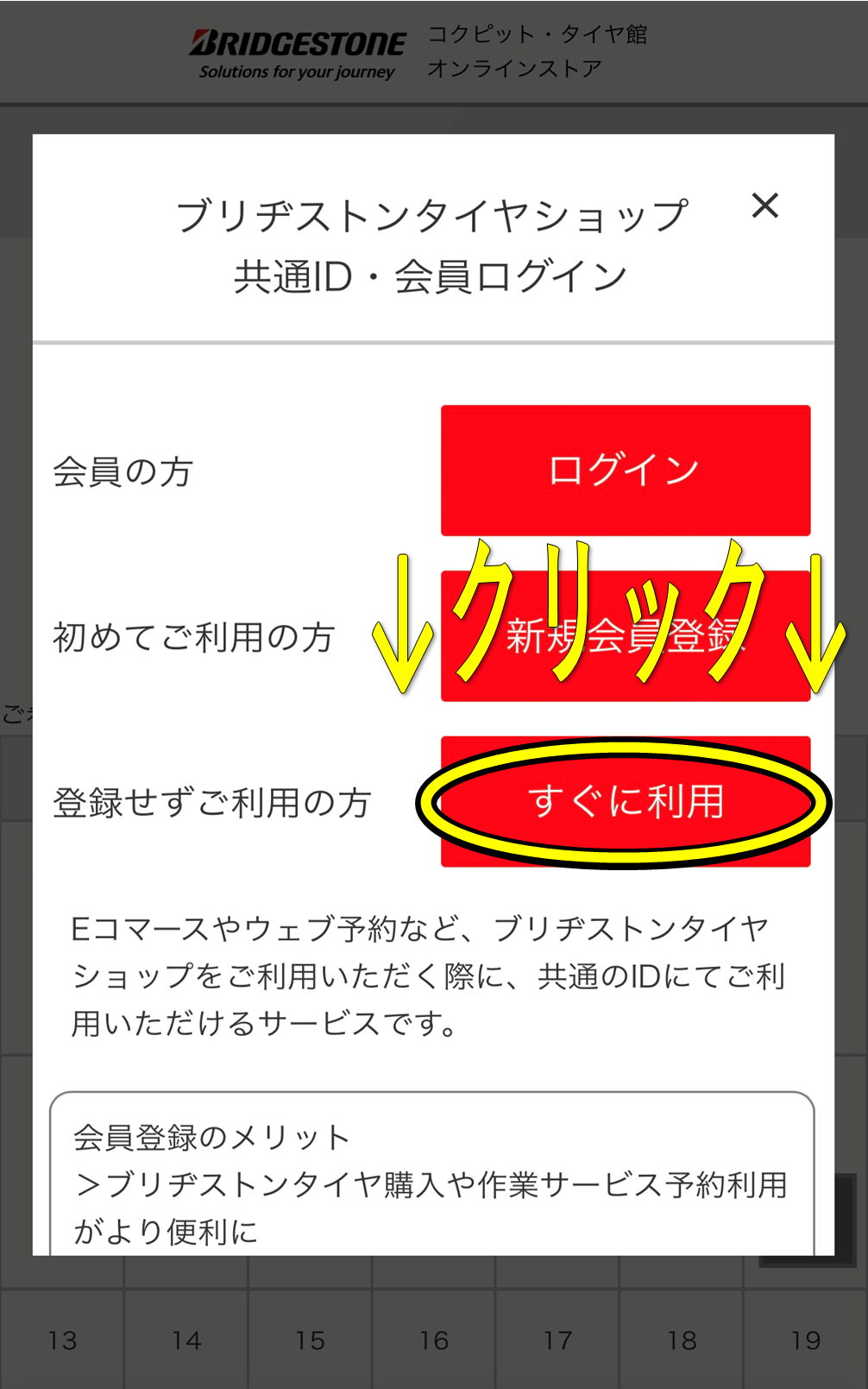Viewport: 868px width, 1389px height.
Task: Tap the ログイン button for members
Action: point(625,470)
